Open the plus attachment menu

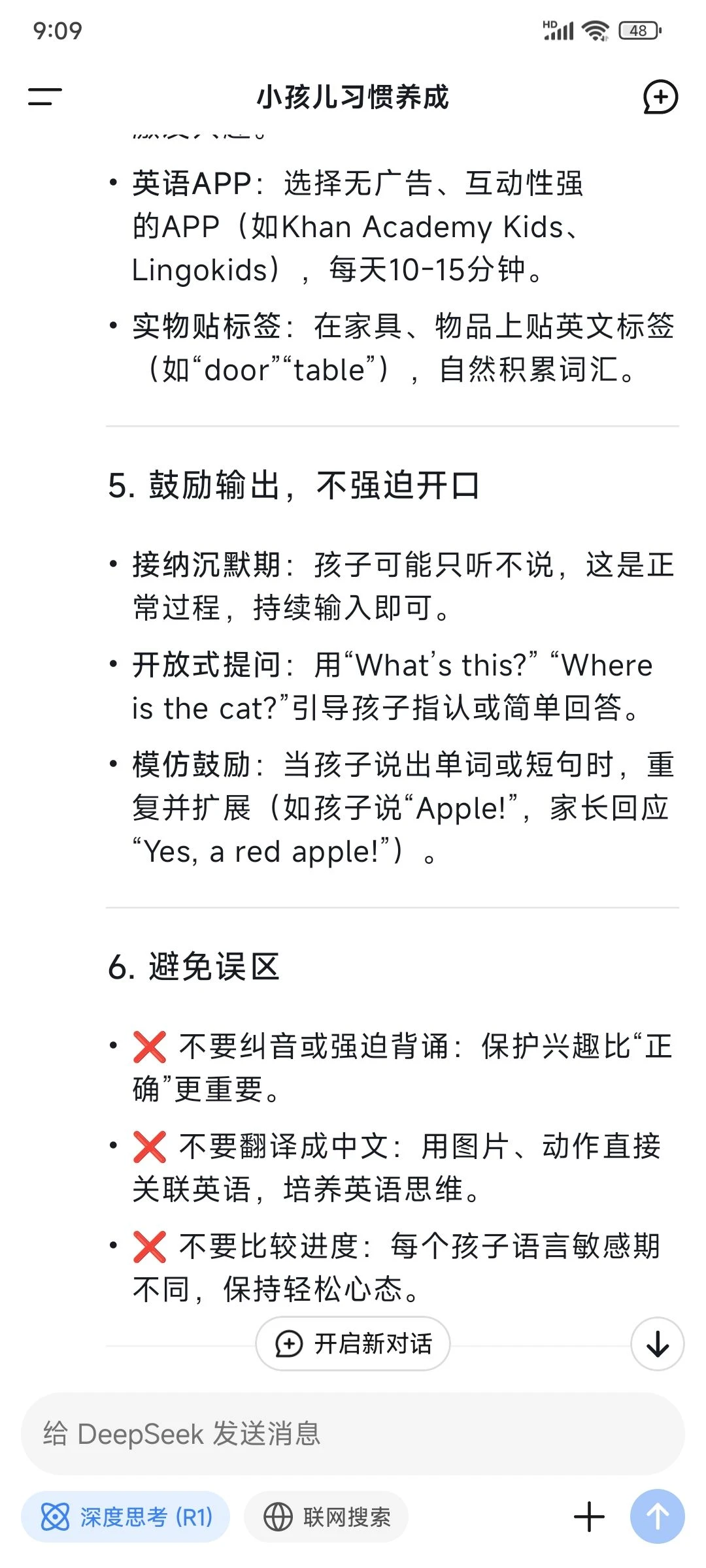(x=589, y=1516)
